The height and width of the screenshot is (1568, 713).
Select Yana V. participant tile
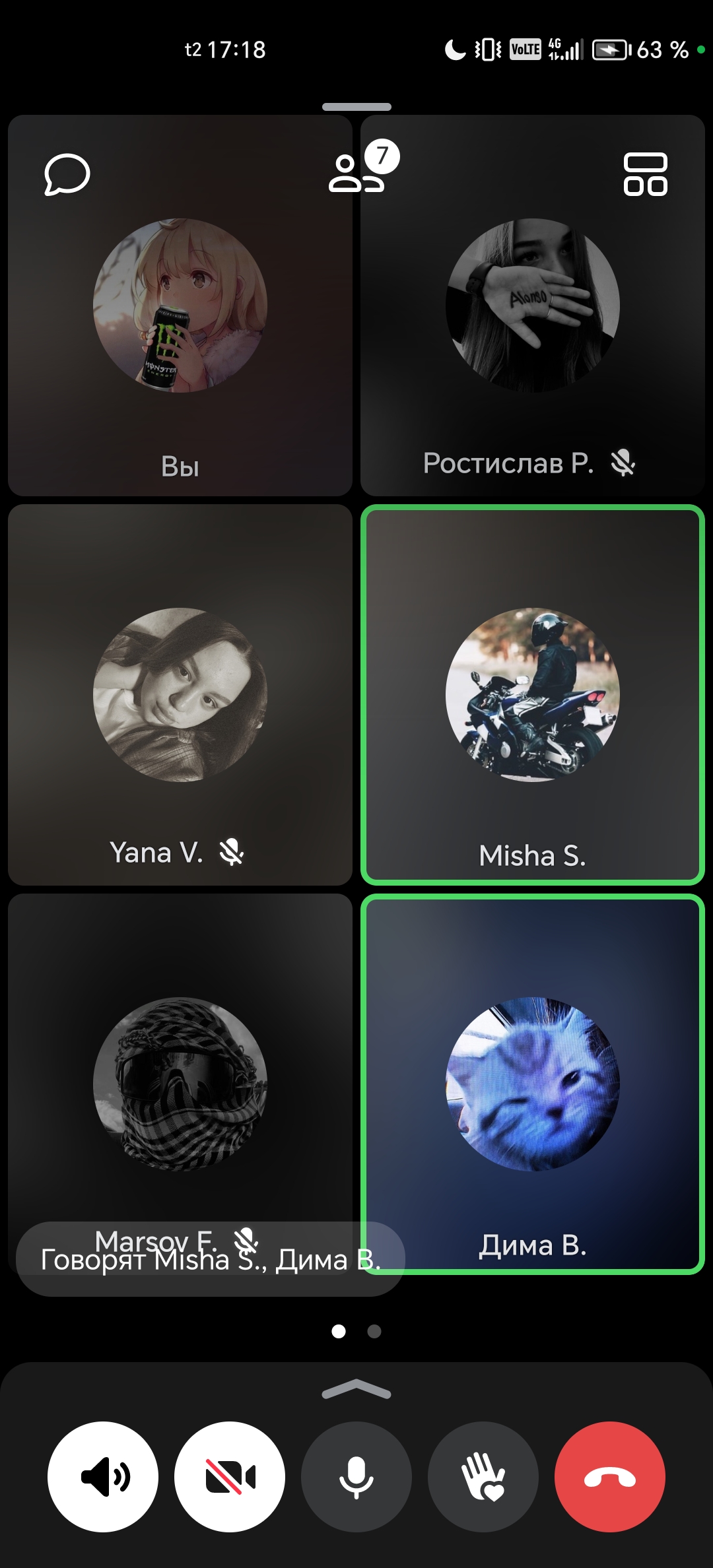pyautogui.click(x=180, y=695)
